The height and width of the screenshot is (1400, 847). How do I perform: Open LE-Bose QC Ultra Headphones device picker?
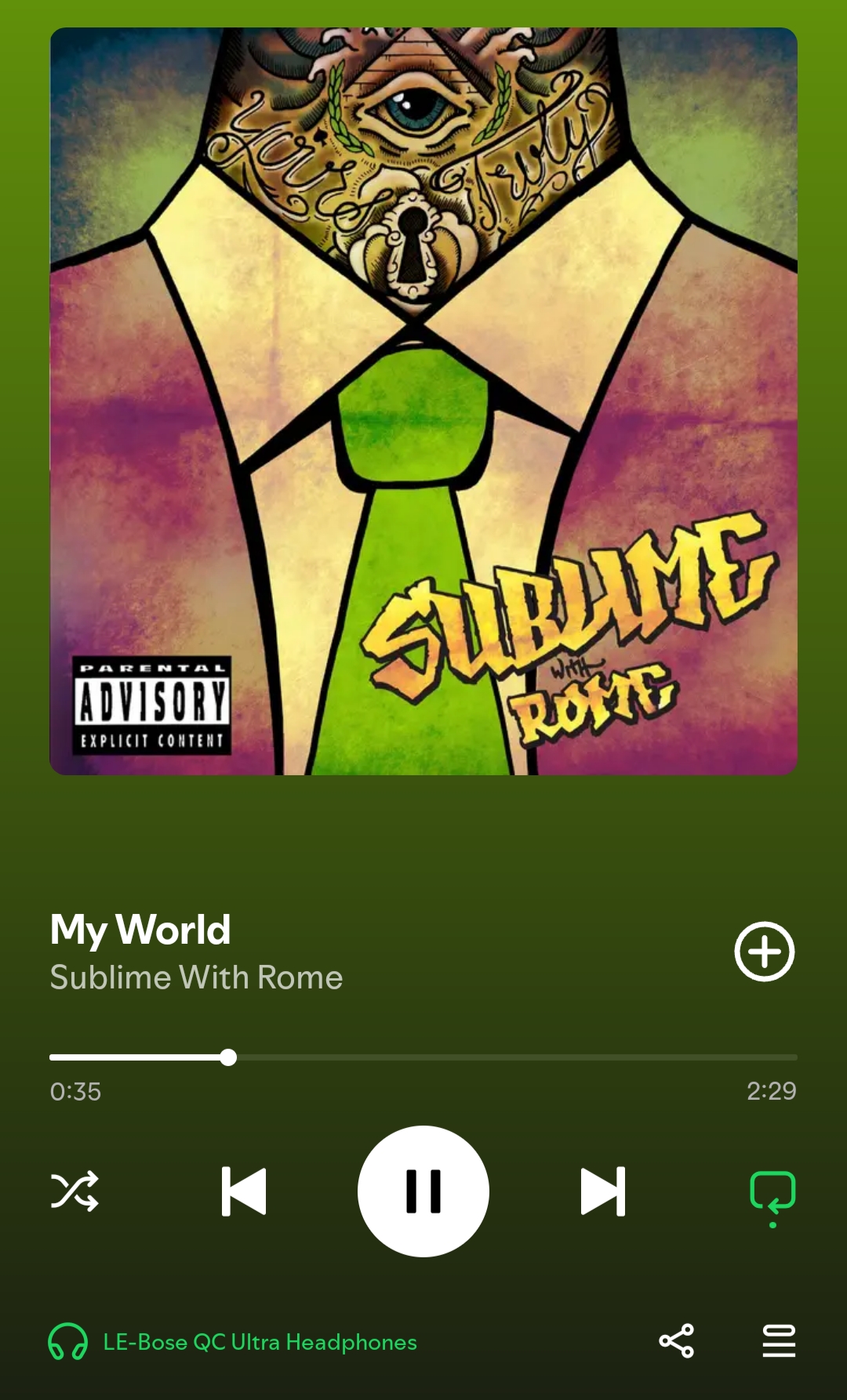pos(233,1341)
